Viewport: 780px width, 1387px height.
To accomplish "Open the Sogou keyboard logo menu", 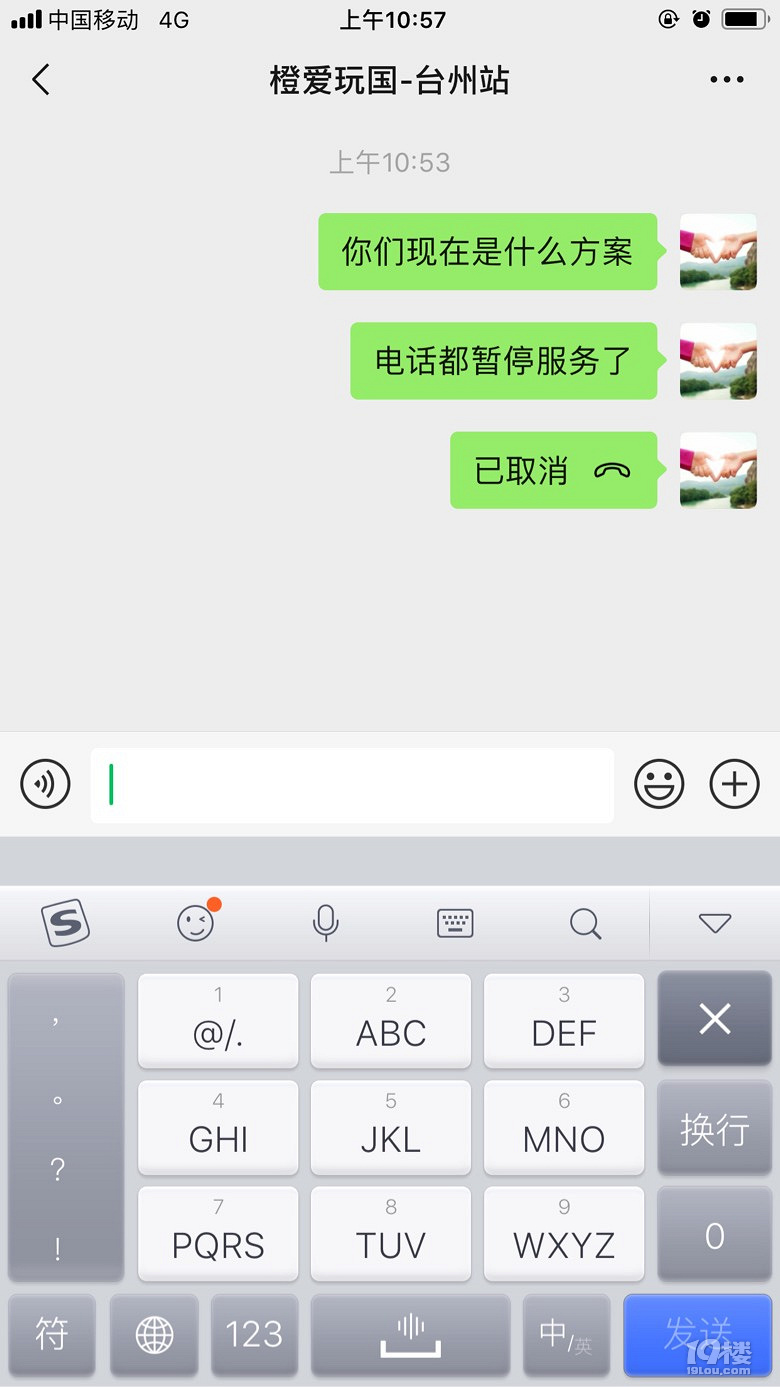I will (65, 922).
